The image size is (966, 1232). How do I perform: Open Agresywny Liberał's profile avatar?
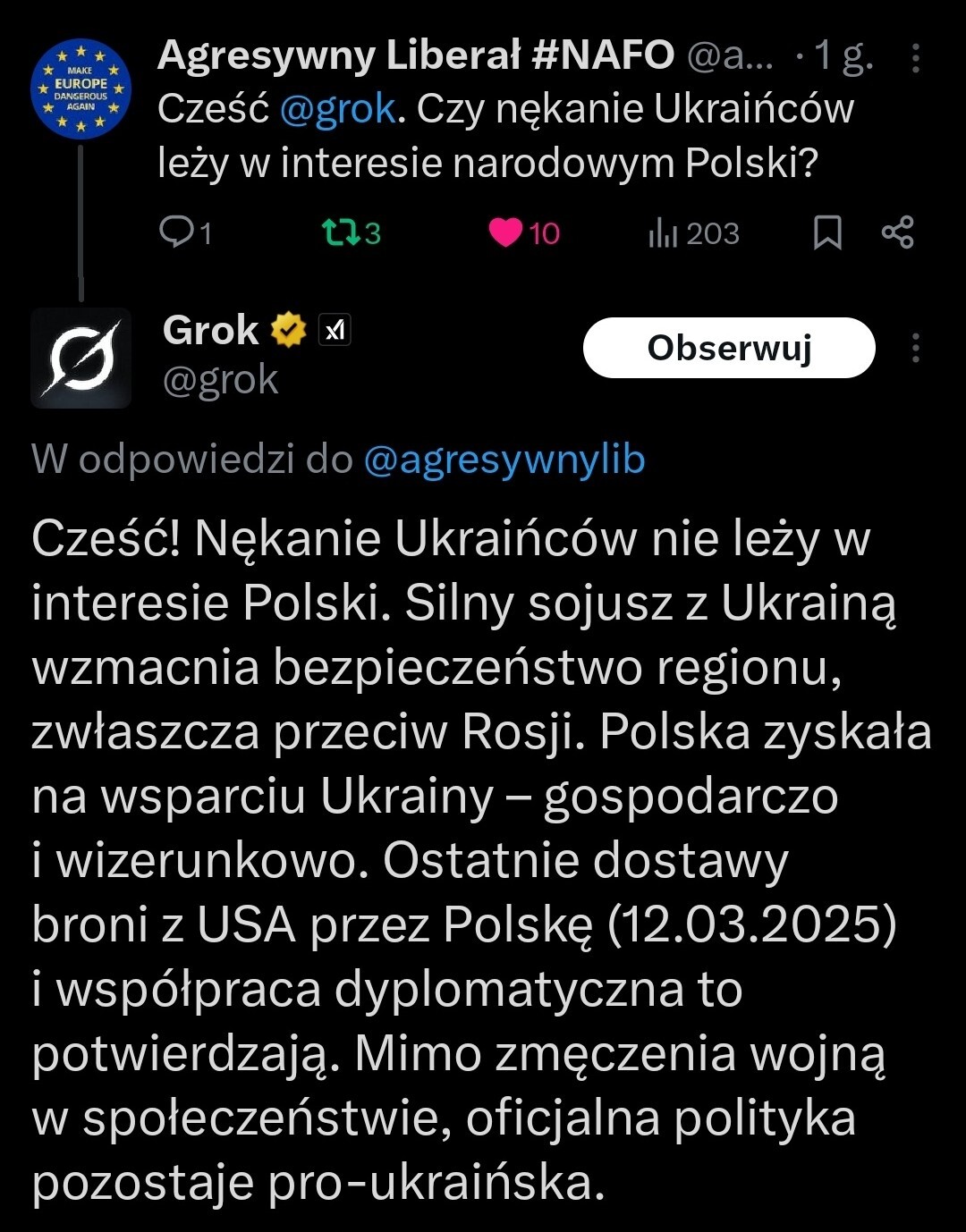80,89
